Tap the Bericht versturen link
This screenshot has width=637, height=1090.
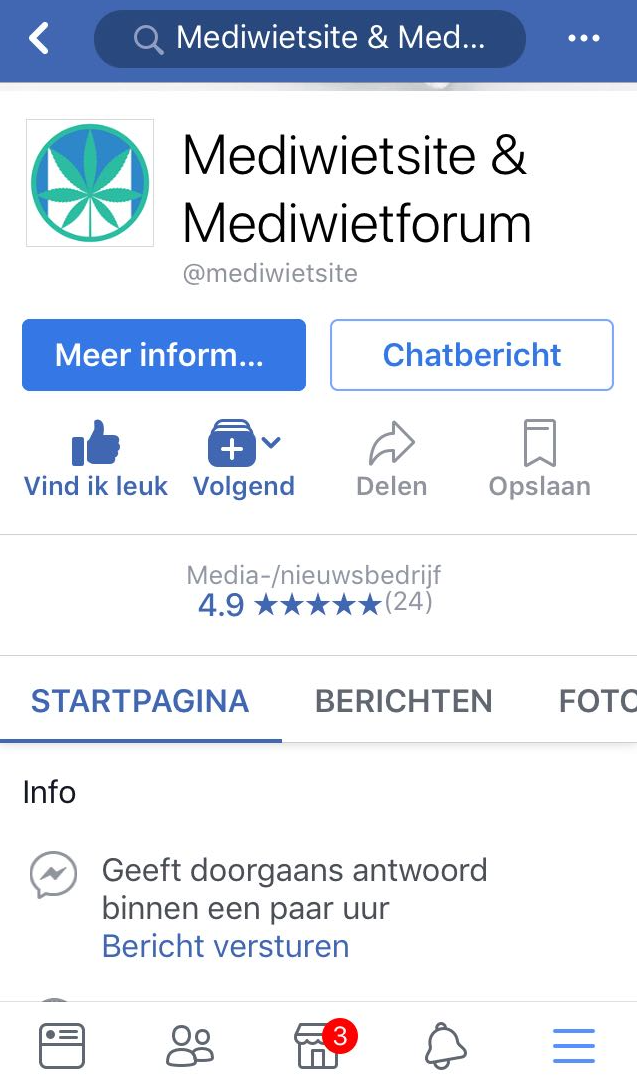point(225,946)
